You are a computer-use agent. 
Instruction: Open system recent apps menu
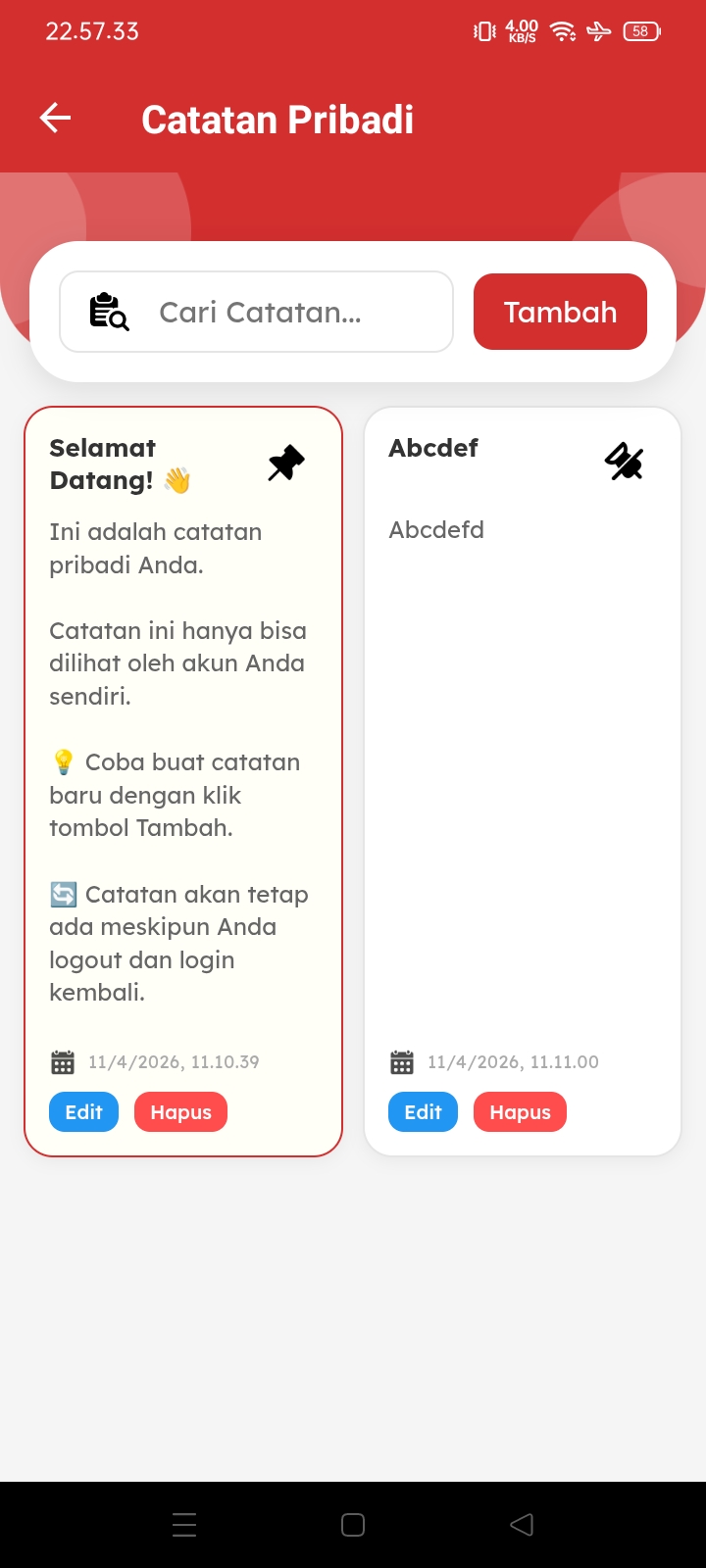click(x=184, y=1525)
